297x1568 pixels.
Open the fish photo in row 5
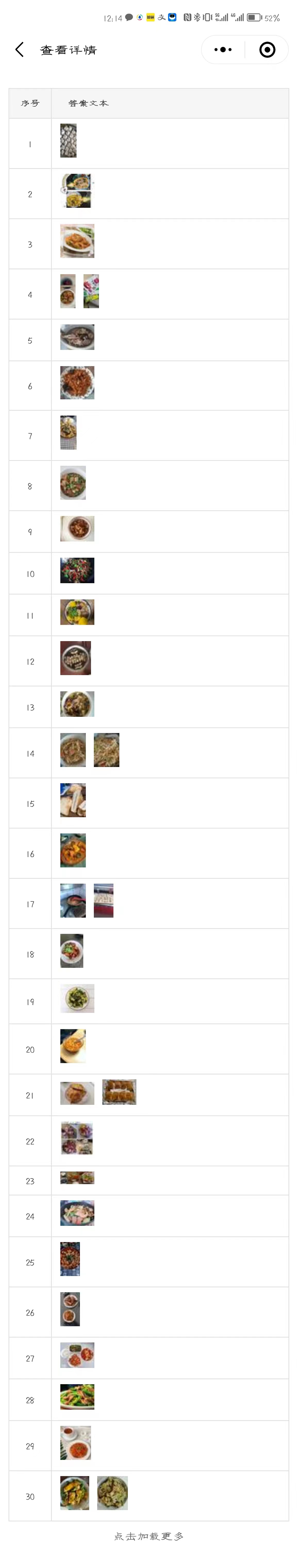[x=77, y=337]
